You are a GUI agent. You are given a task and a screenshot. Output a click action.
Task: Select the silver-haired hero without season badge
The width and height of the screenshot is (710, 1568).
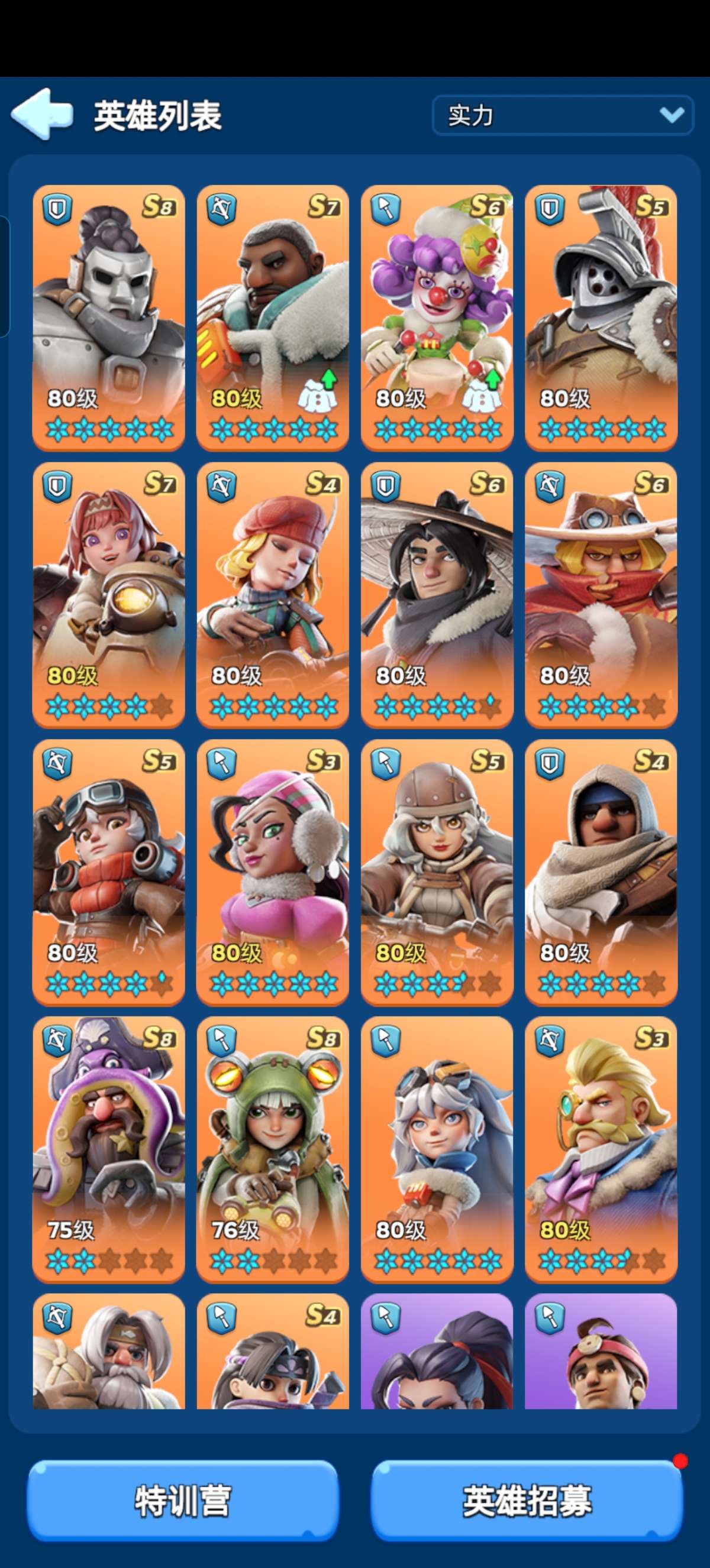click(x=437, y=1149)
